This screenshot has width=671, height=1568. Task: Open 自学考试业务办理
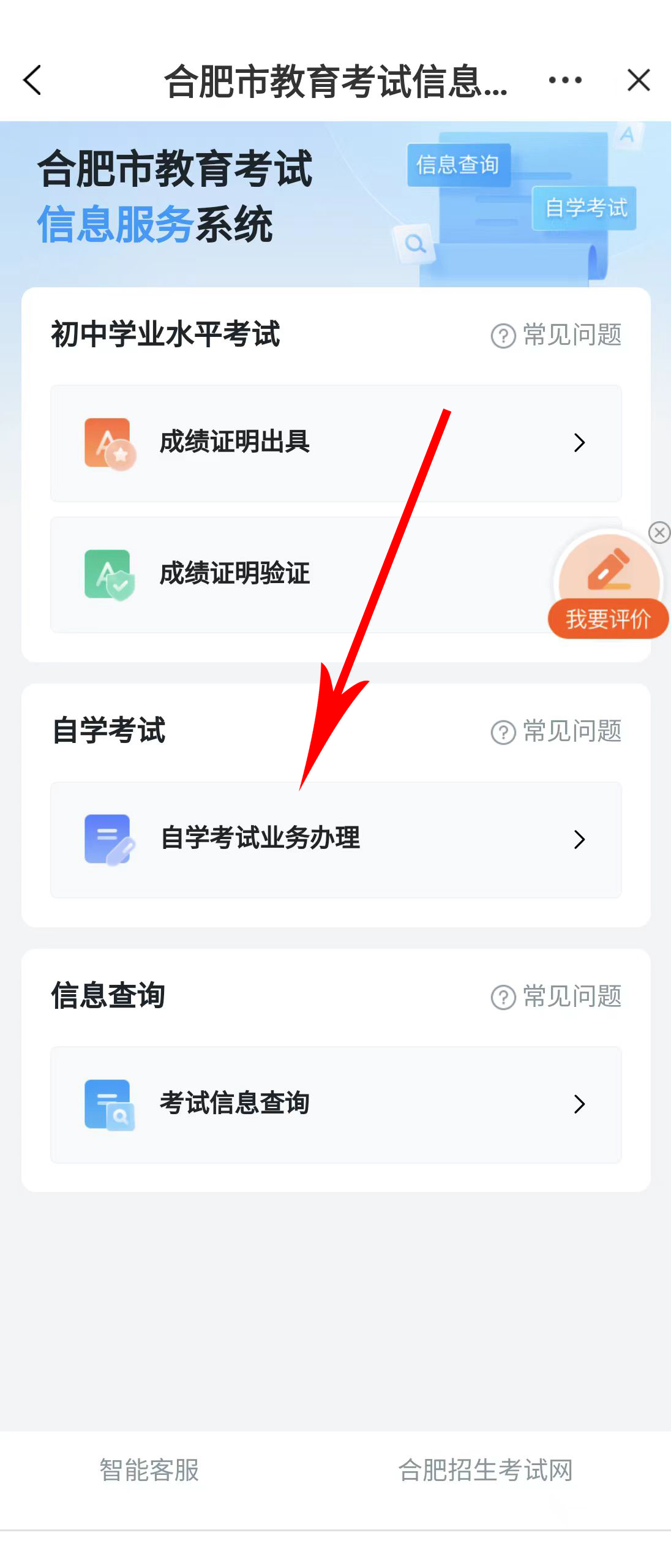click(335, 839)
